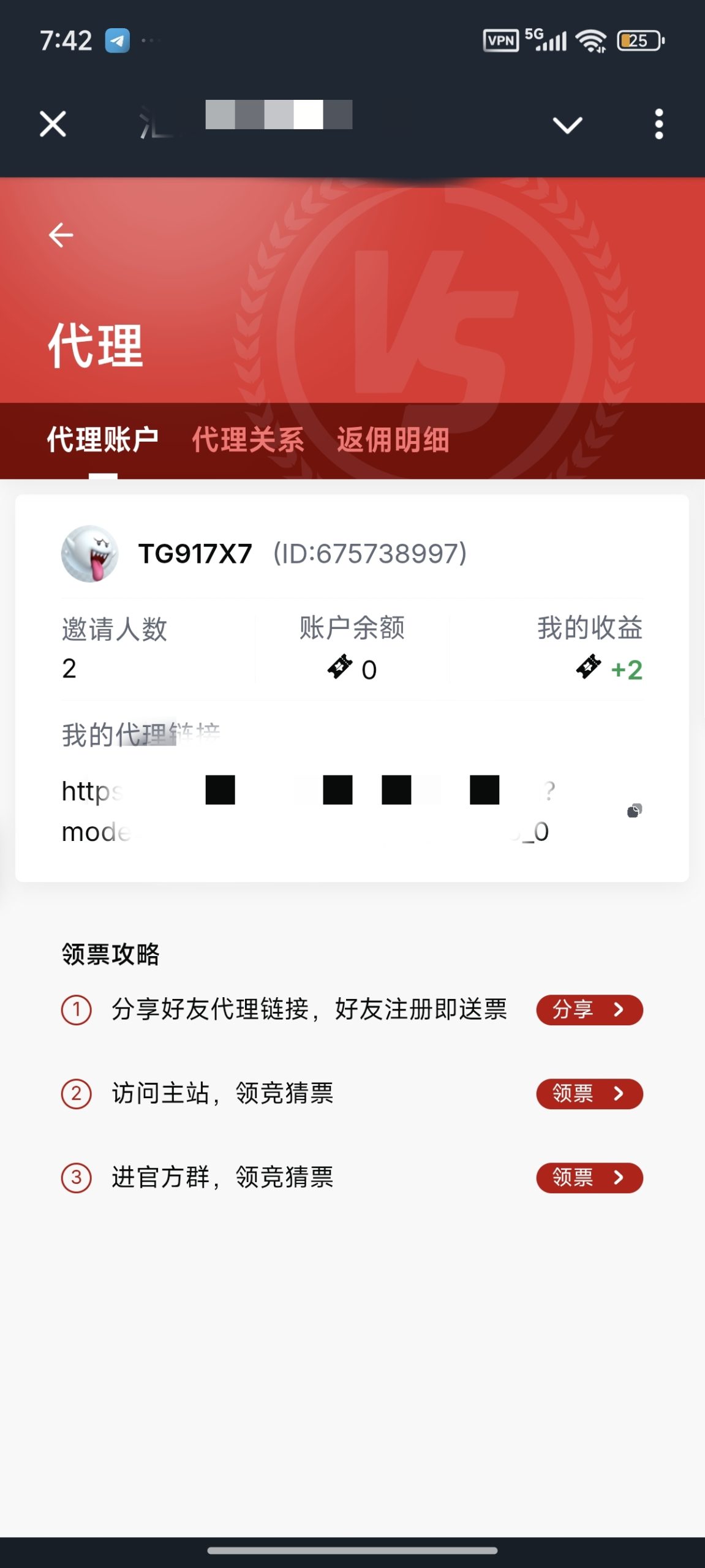This screenshot has height=1568, width=705.
Task: Switch to the 代理关系 tab
Action: [x=247, y=440]
